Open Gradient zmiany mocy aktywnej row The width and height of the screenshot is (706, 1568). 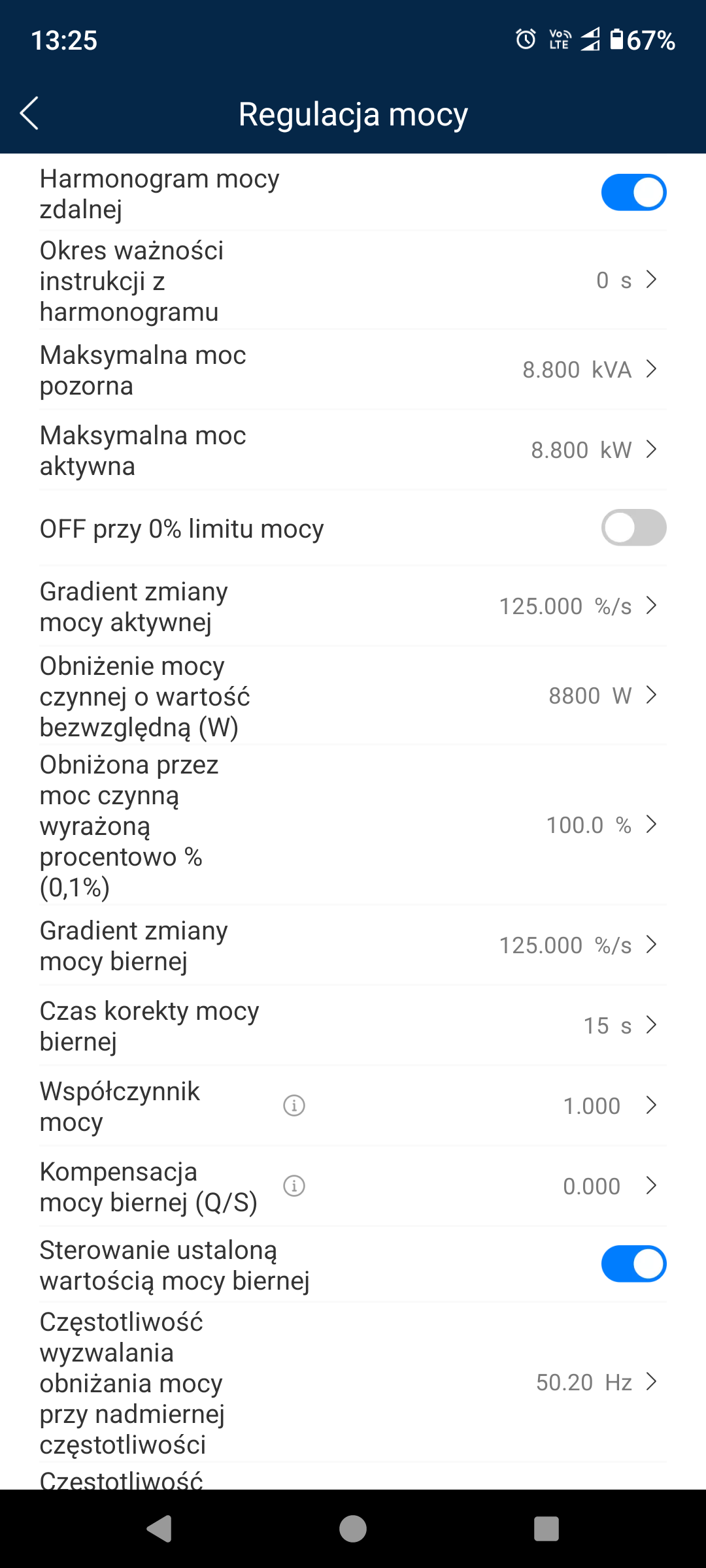[353, 606]
